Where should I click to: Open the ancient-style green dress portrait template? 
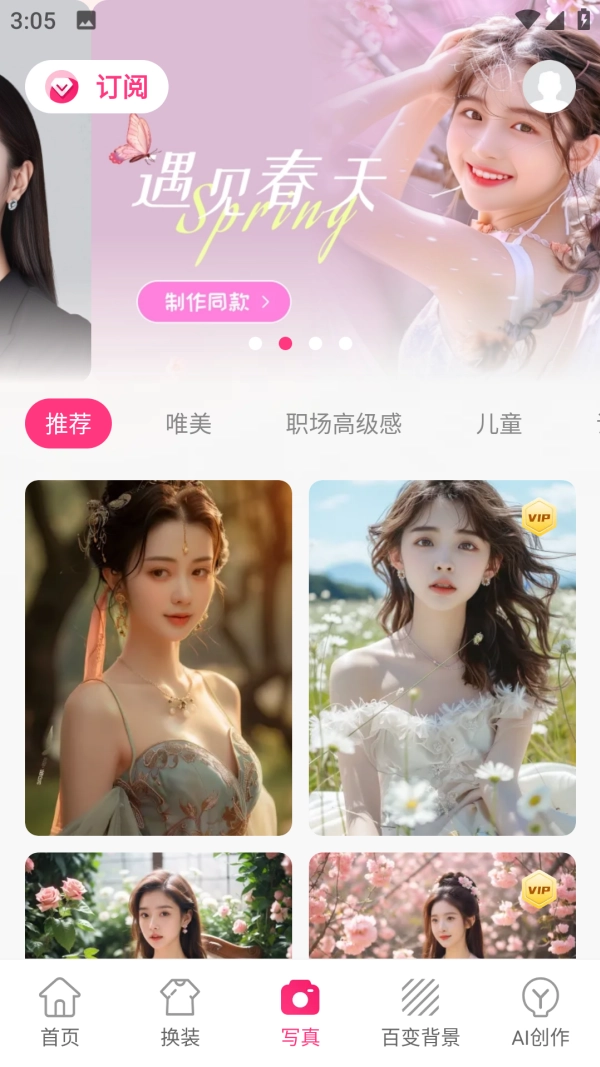[158, 657]
